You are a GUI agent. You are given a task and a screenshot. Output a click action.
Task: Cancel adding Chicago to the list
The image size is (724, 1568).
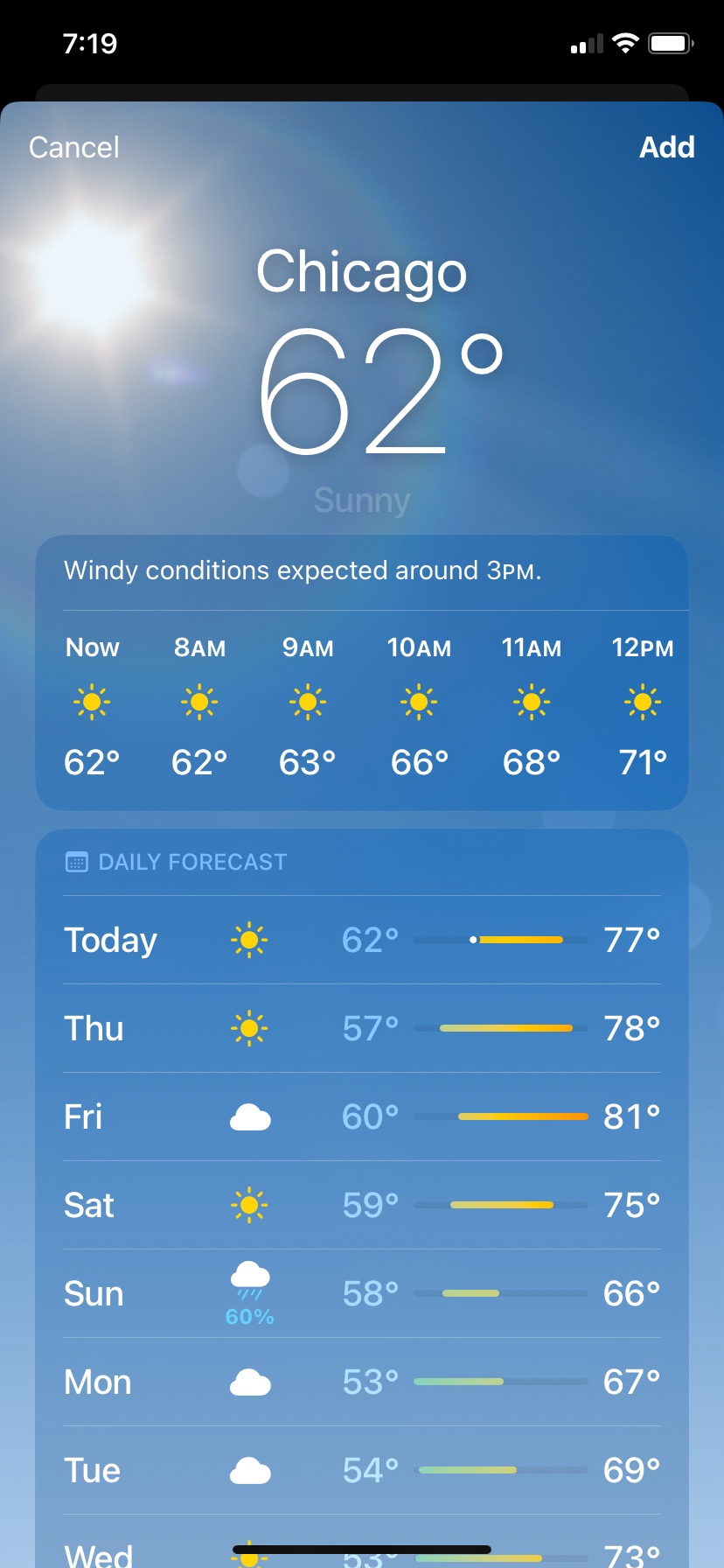click(74, 147)
